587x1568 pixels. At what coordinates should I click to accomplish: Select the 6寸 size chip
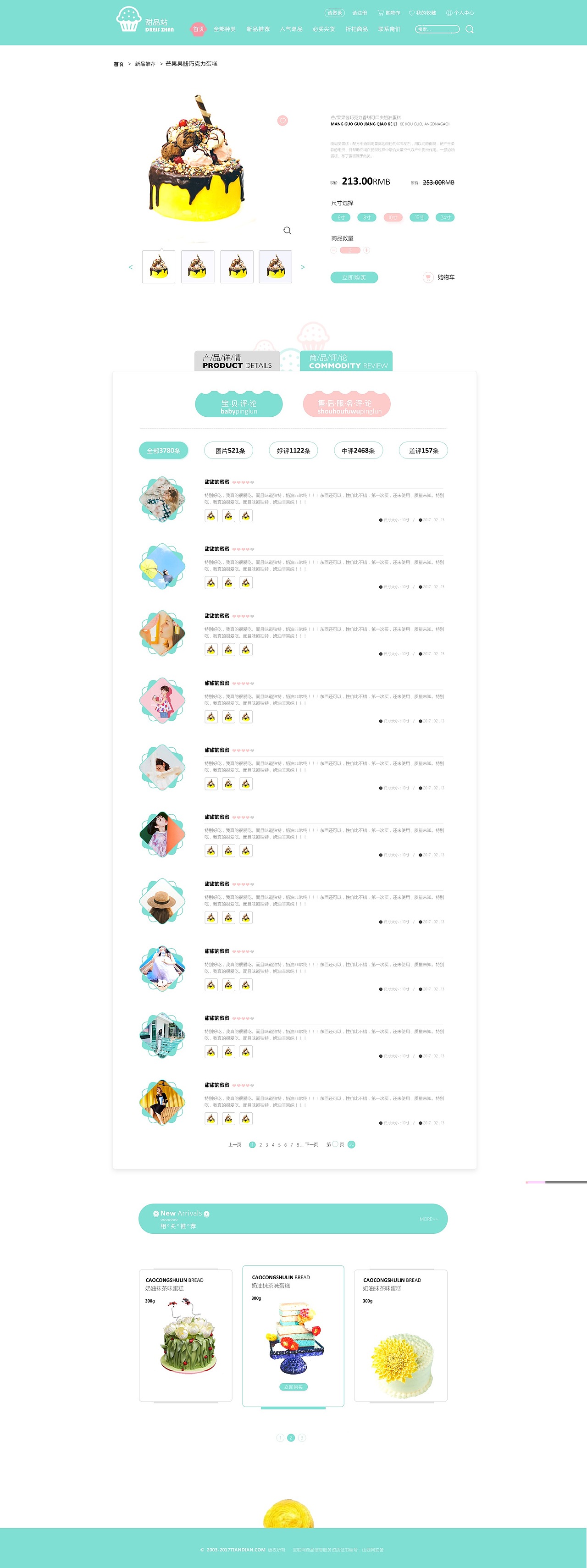pyautogui.click(x=340, y=217)
